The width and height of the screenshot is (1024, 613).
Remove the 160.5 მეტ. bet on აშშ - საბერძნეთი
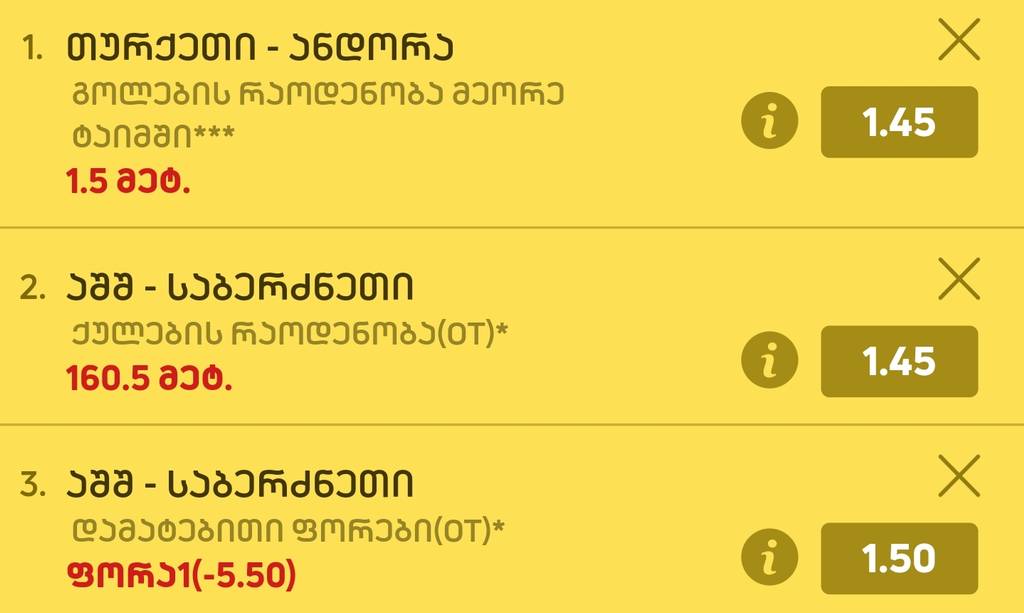pyautogui.click(x=960, y=279)
